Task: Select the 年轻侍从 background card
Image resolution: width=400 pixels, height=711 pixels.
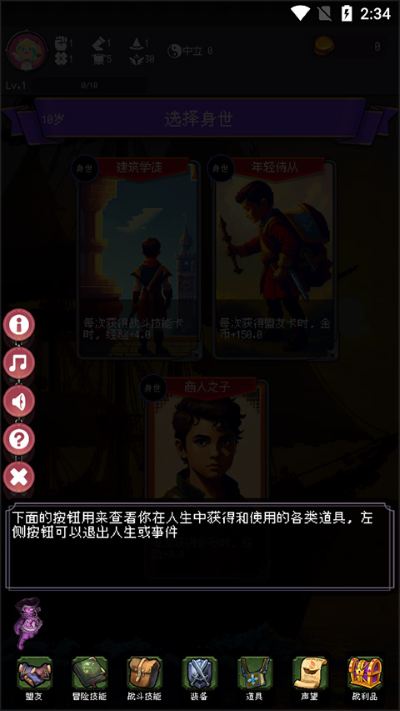Action: click(273, 258)
